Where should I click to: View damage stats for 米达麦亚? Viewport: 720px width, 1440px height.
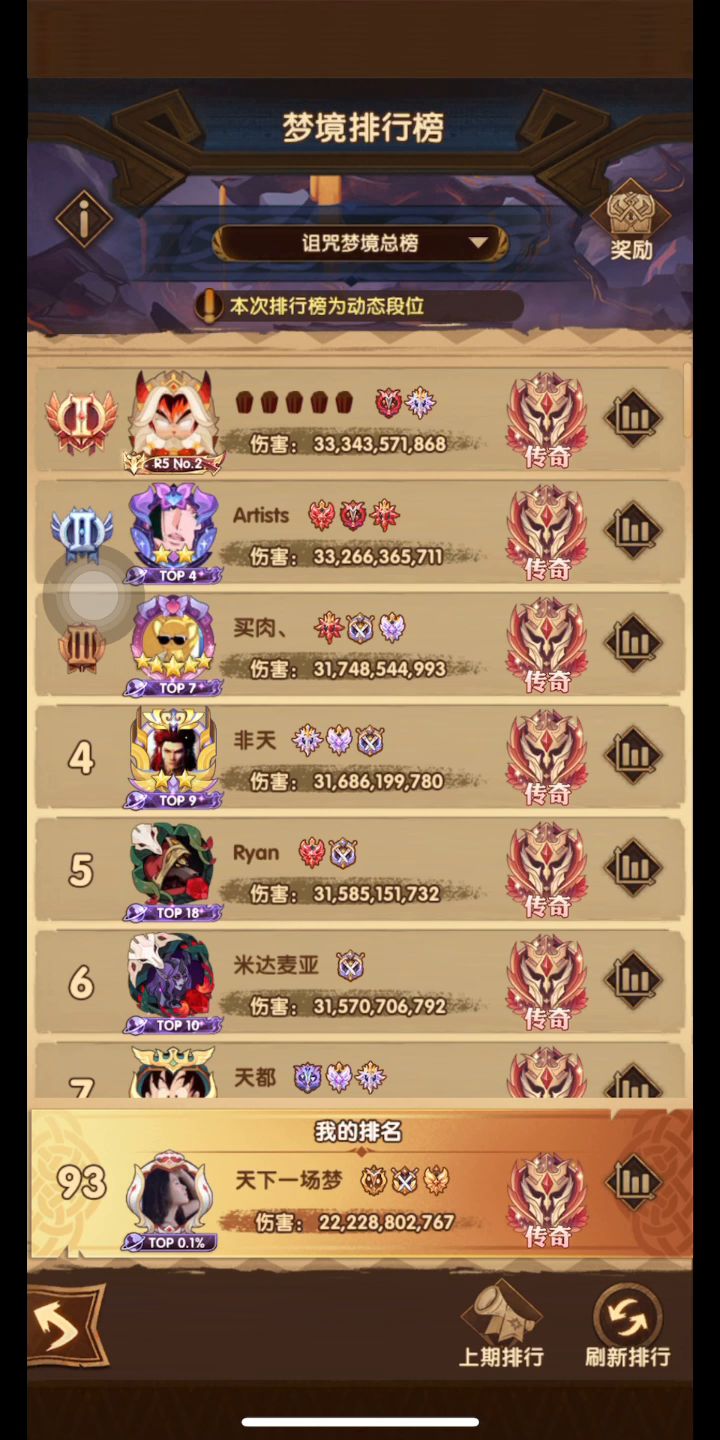click(633, 979)
